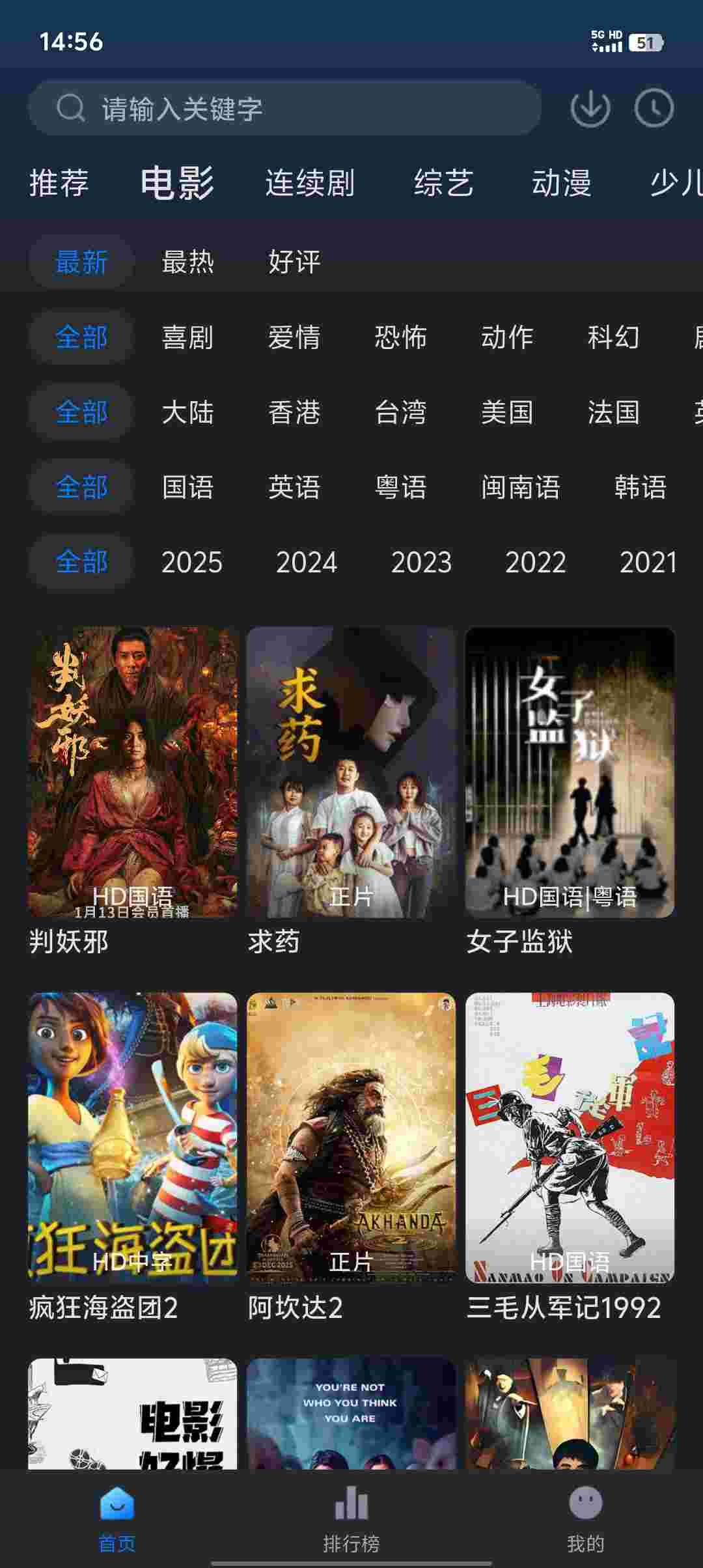Screen dimensions: 703x1568
Task: Sort movies by 好评
Action: pos(294,262)
